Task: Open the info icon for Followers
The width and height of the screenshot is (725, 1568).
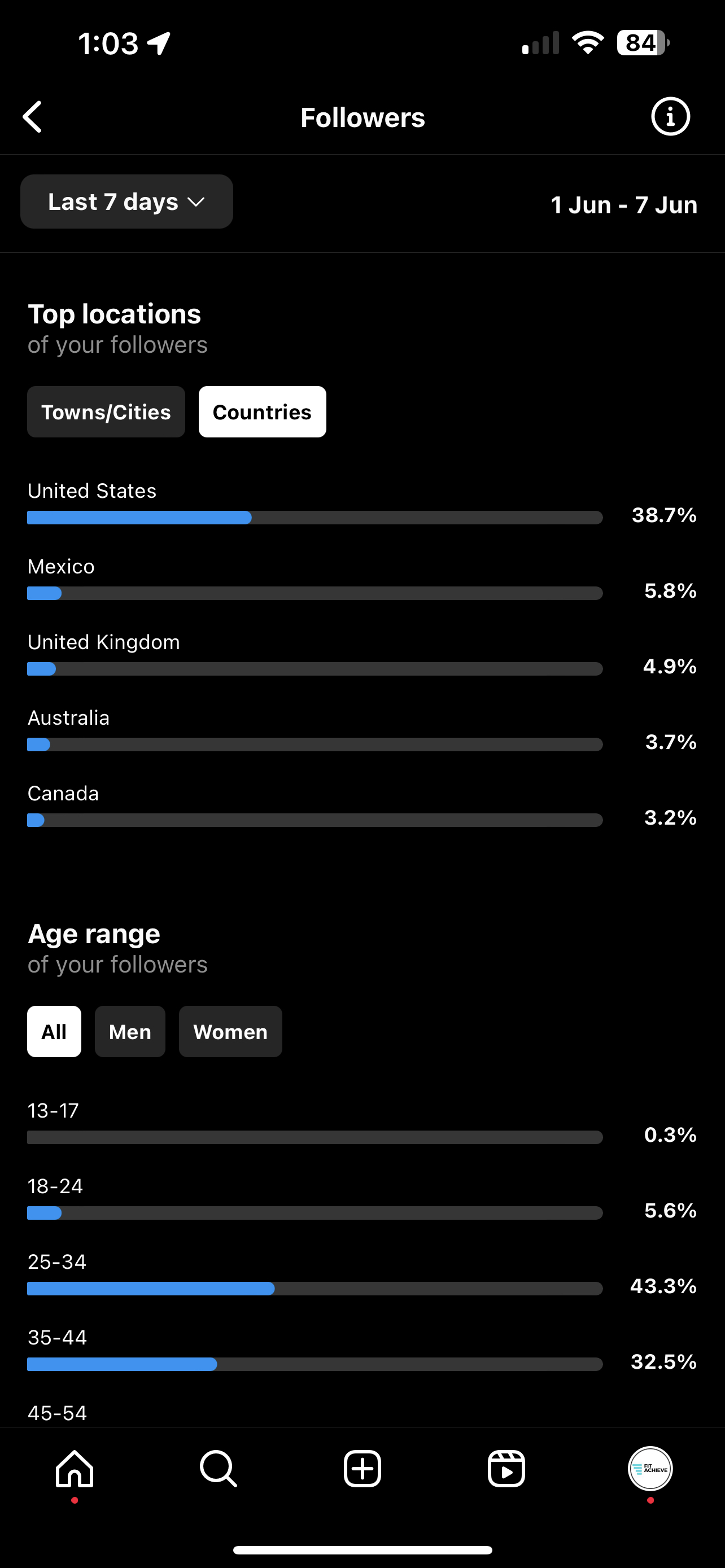Action: [x=670, y=116]
